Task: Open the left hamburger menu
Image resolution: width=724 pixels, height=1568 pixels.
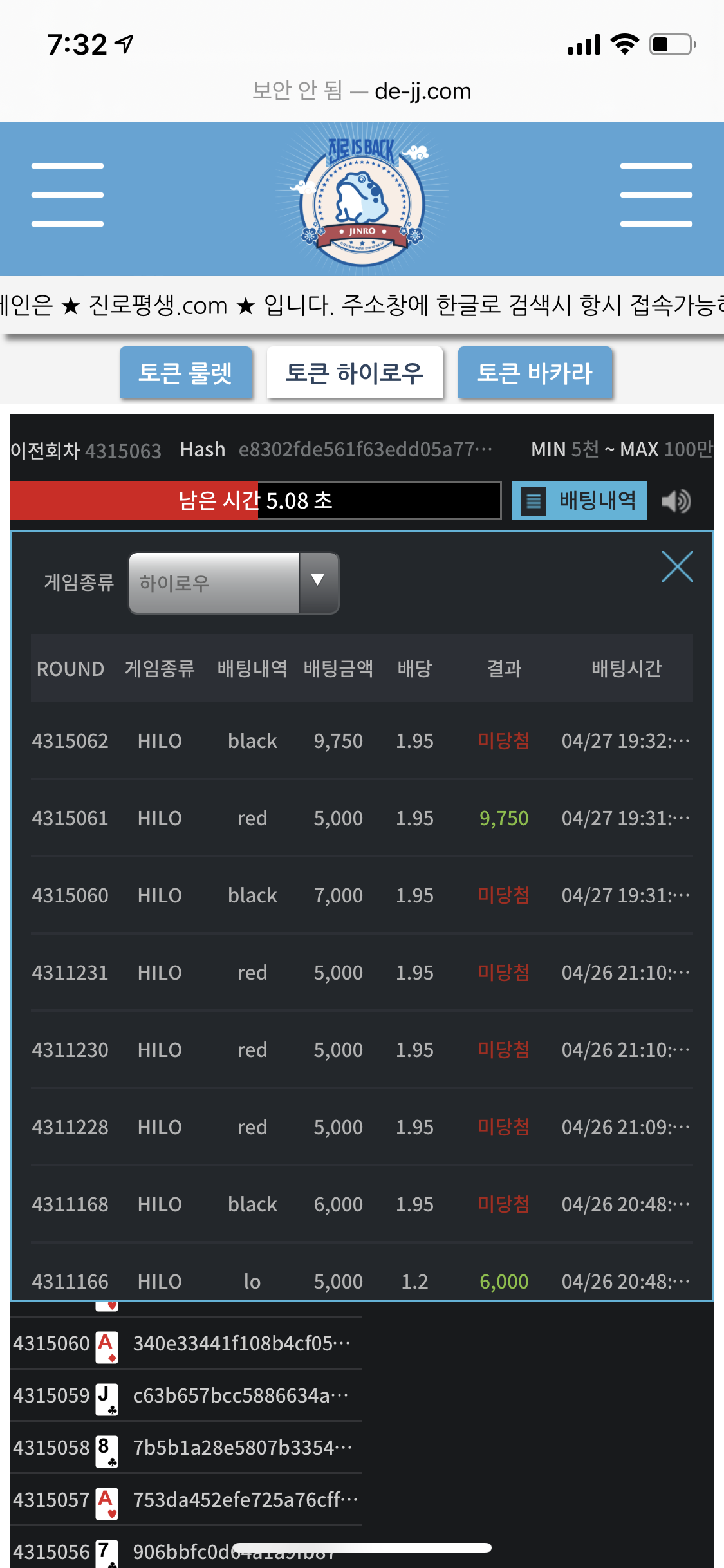Action: coord(68,195)
